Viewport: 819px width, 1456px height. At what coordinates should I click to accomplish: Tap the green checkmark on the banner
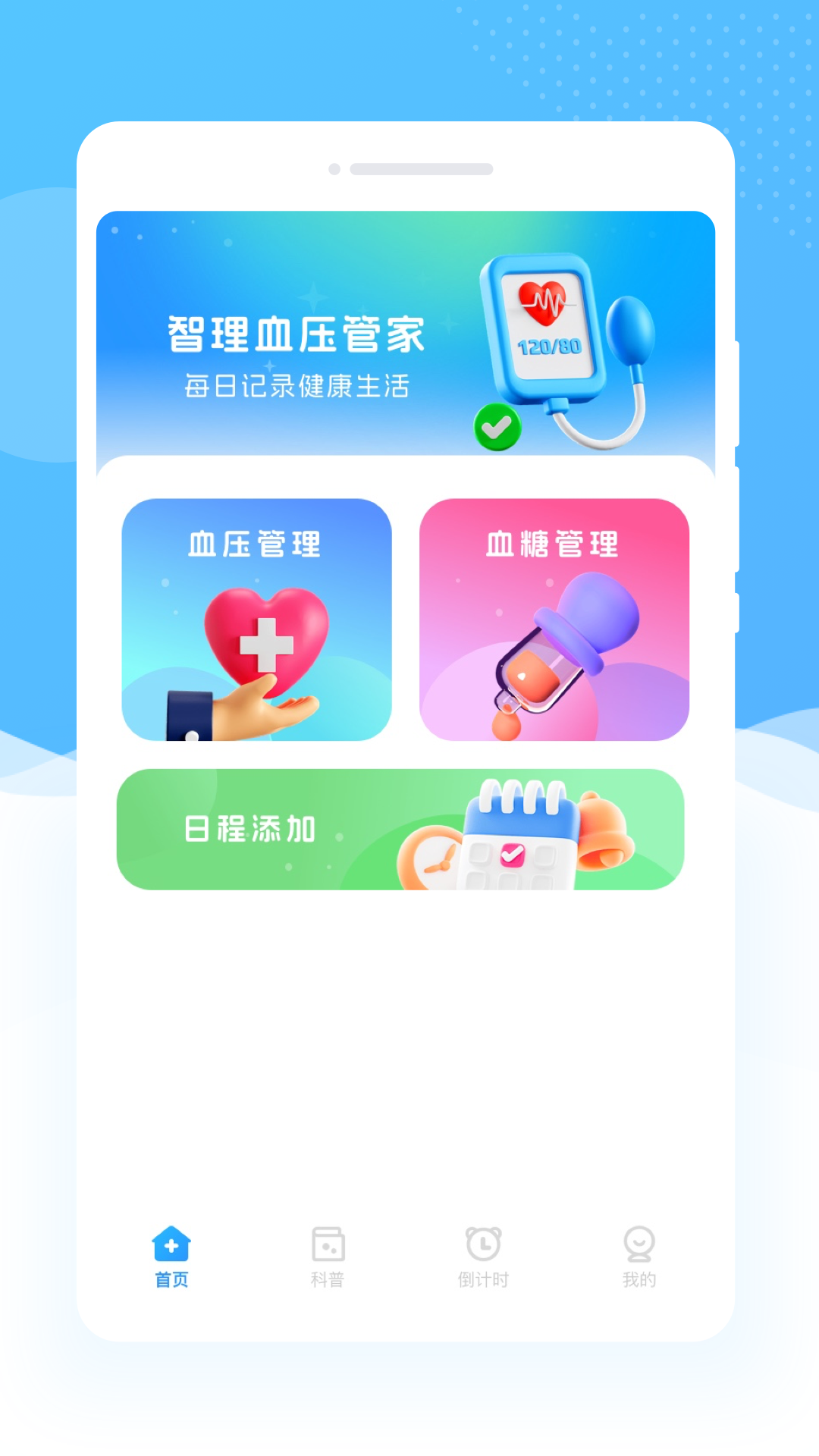[497, 430]
